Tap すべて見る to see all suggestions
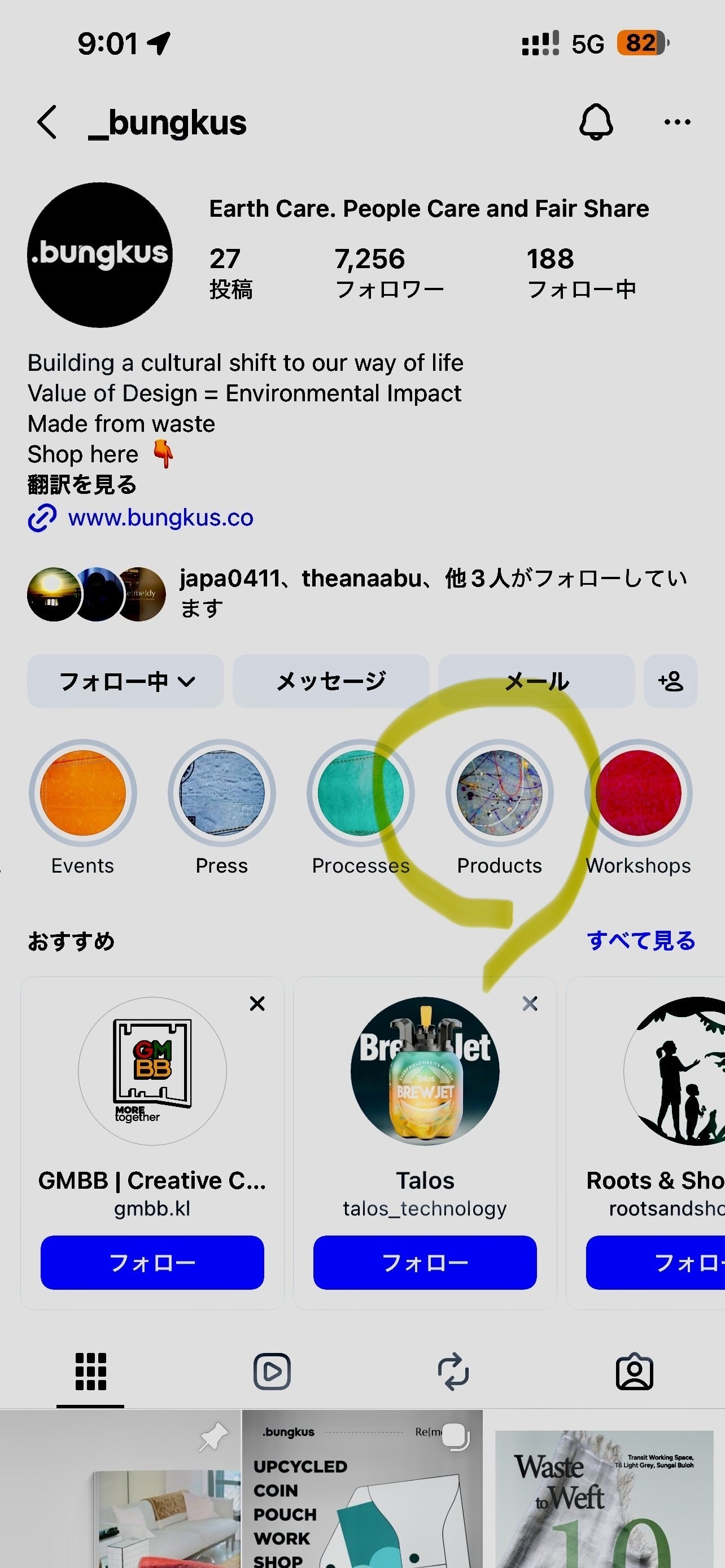Viewport: 725px width, 1568px height. [640, 941]
